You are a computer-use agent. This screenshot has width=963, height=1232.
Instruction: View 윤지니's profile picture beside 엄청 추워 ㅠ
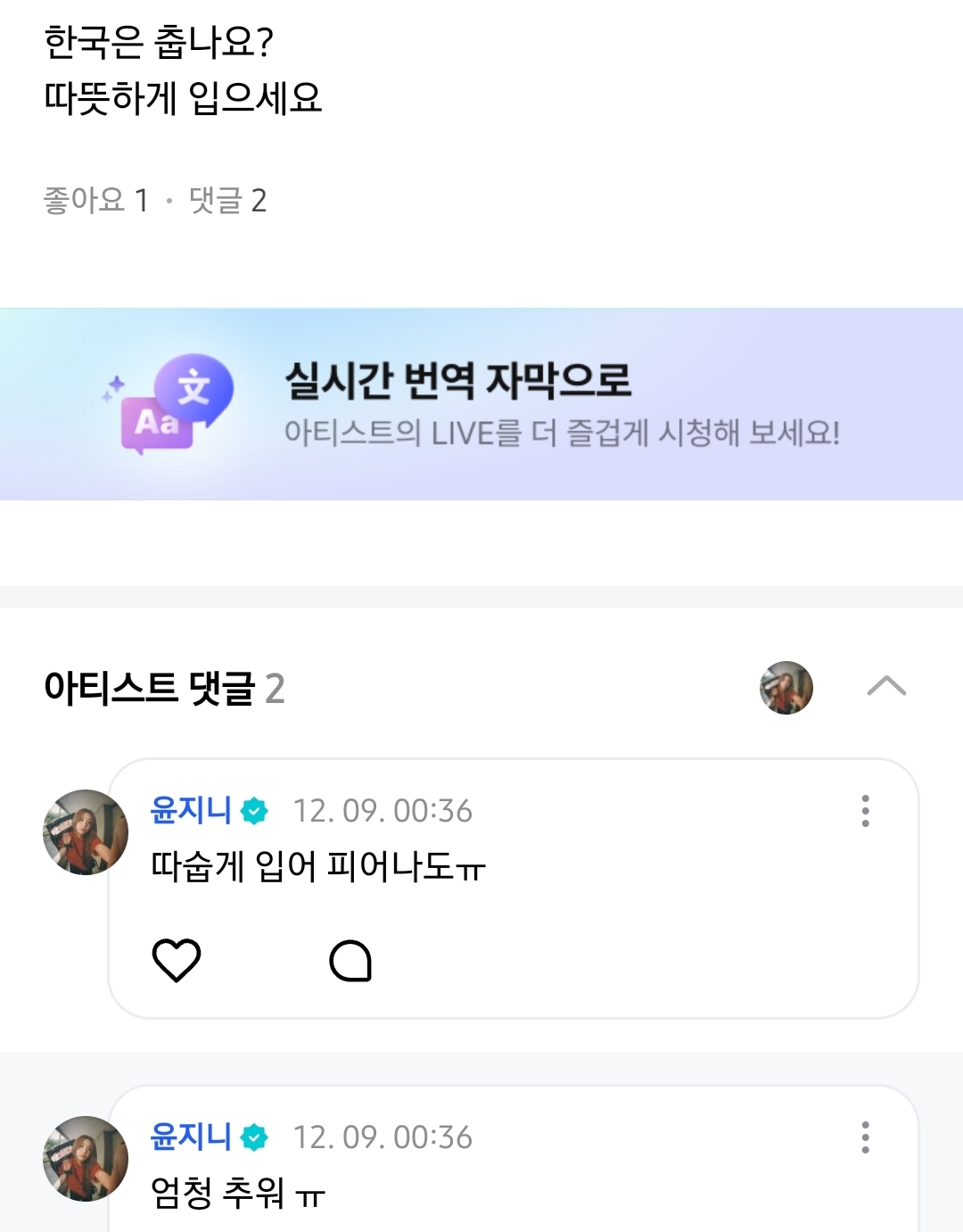coord(86,1159)
